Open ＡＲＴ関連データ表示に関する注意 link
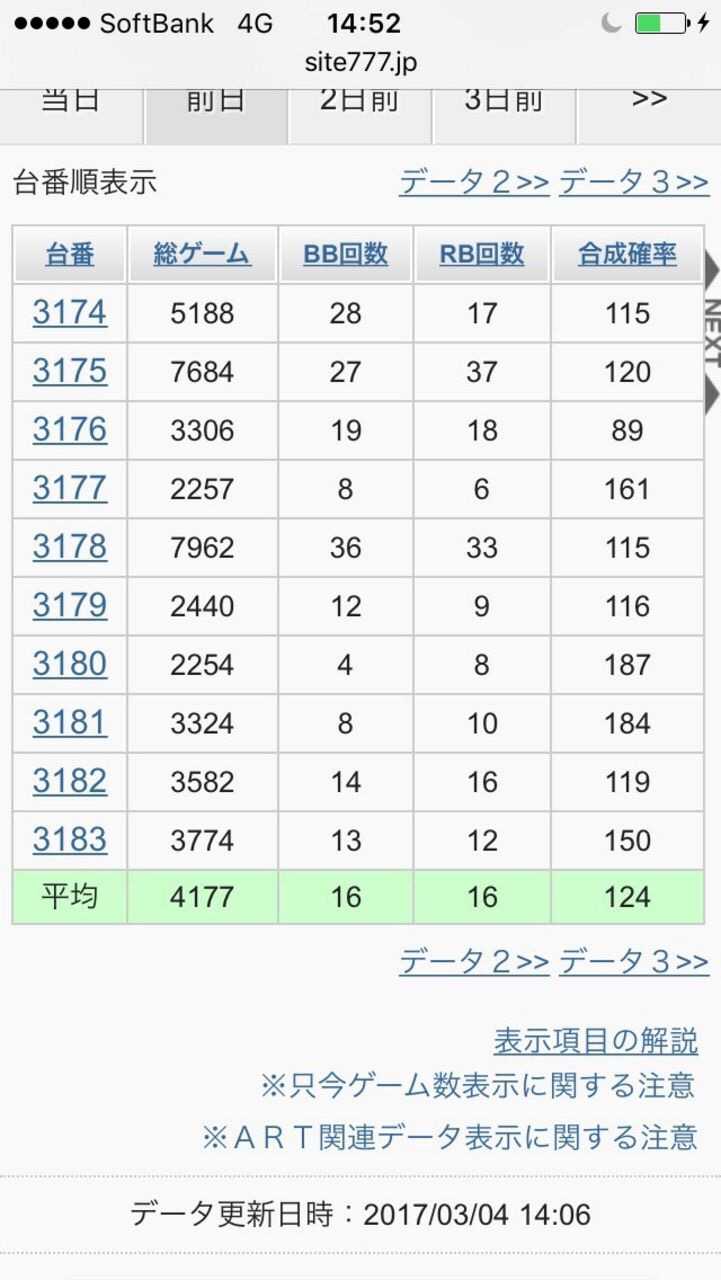Screen dimensions: 721x1280 (x=449, y=1136)
